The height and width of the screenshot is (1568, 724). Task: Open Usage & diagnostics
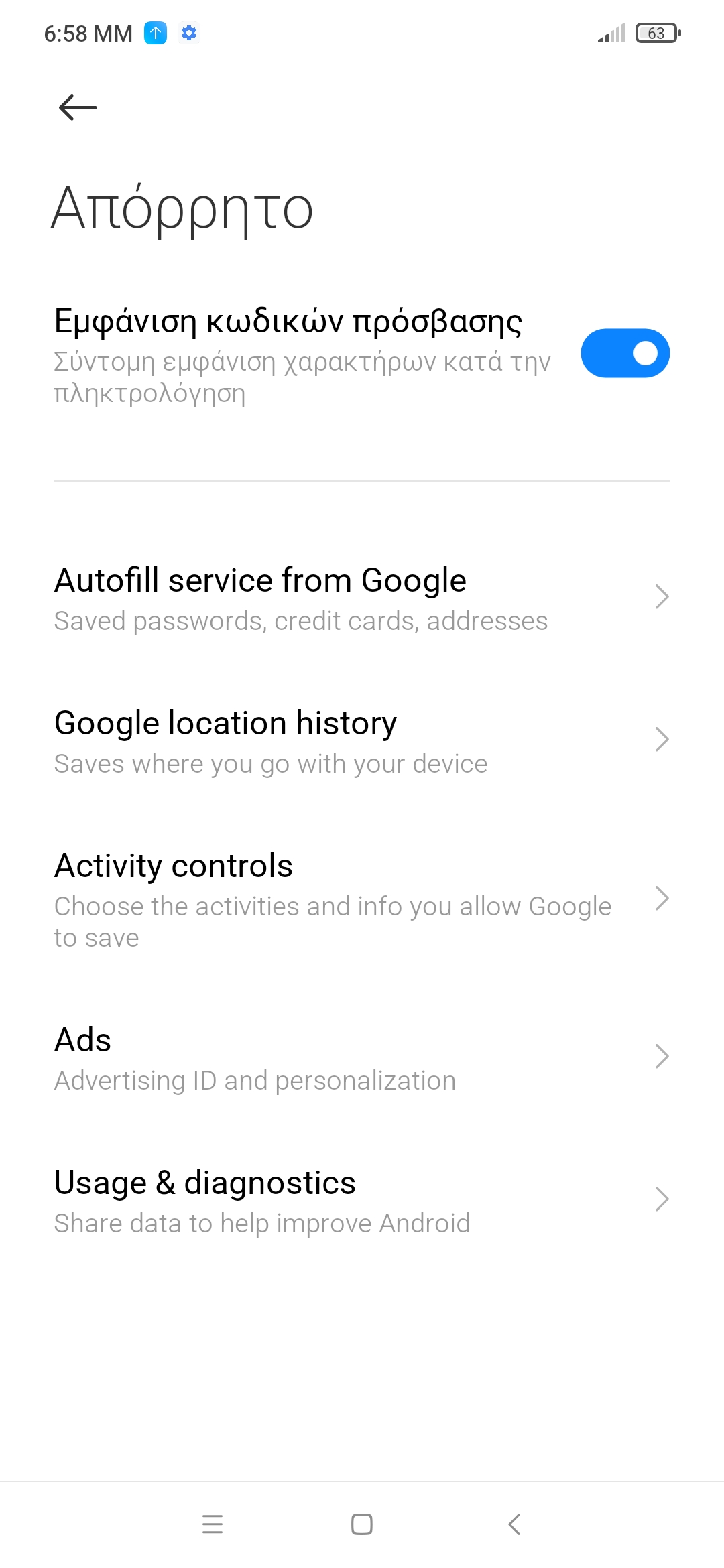click(362, 1200)
